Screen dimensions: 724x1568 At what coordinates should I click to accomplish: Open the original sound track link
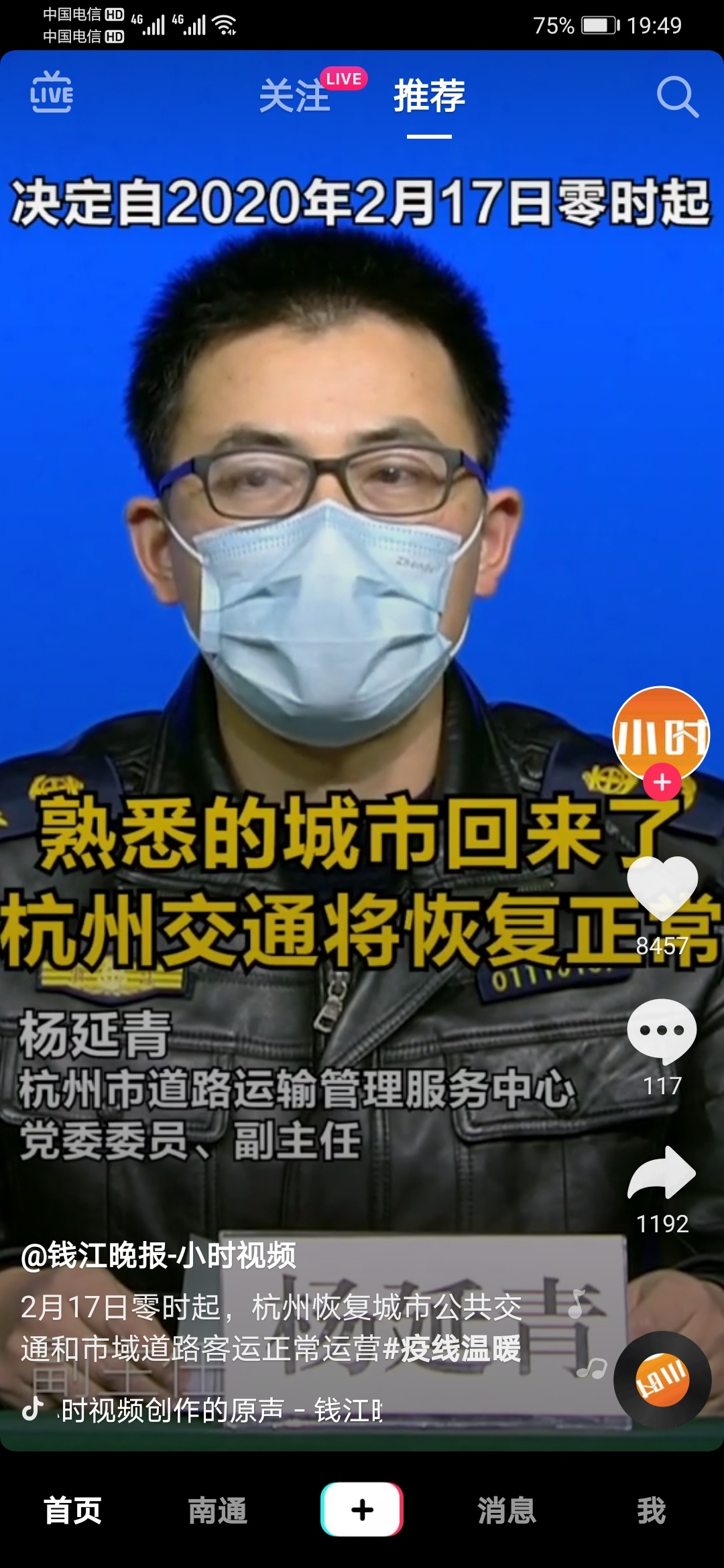point(221,1410)
